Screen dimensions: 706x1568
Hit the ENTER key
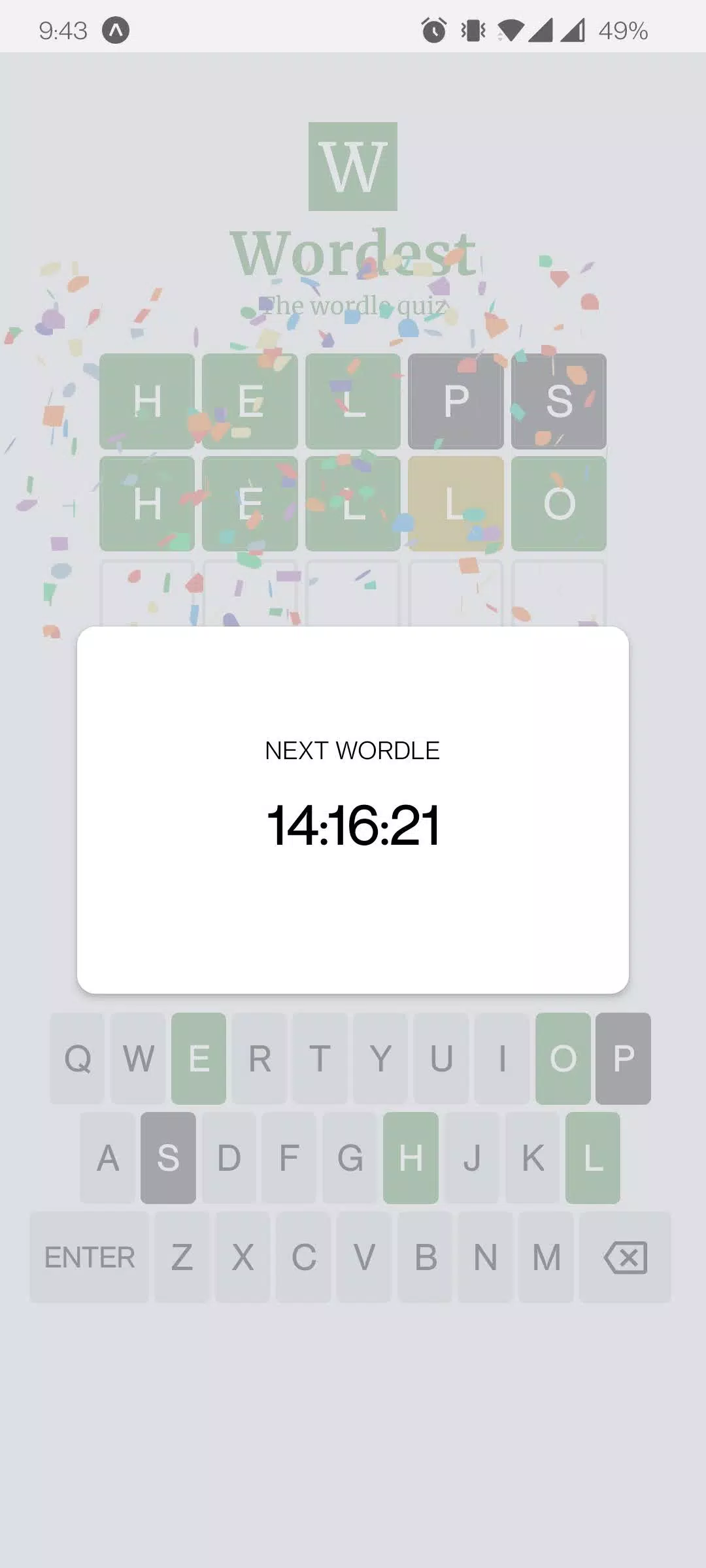click(90, 1257)
